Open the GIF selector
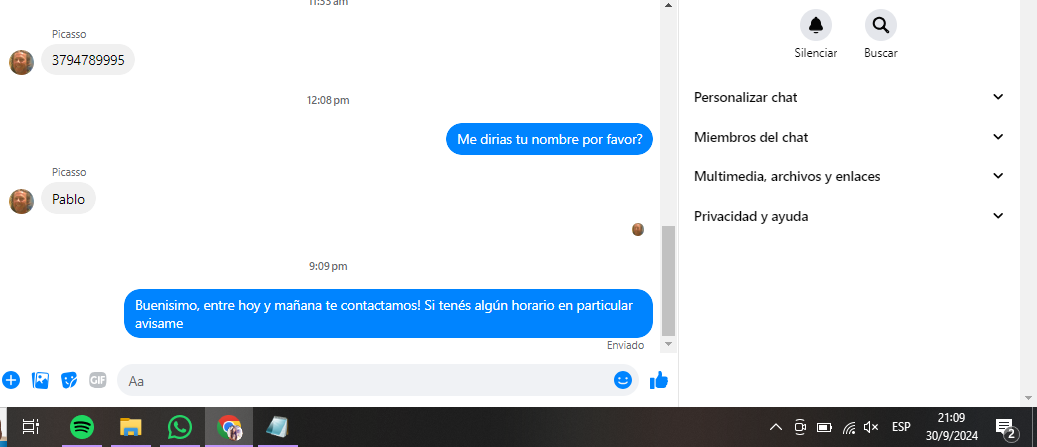The height and width of the screenshot is (447, 1037). tap(97, 380)
